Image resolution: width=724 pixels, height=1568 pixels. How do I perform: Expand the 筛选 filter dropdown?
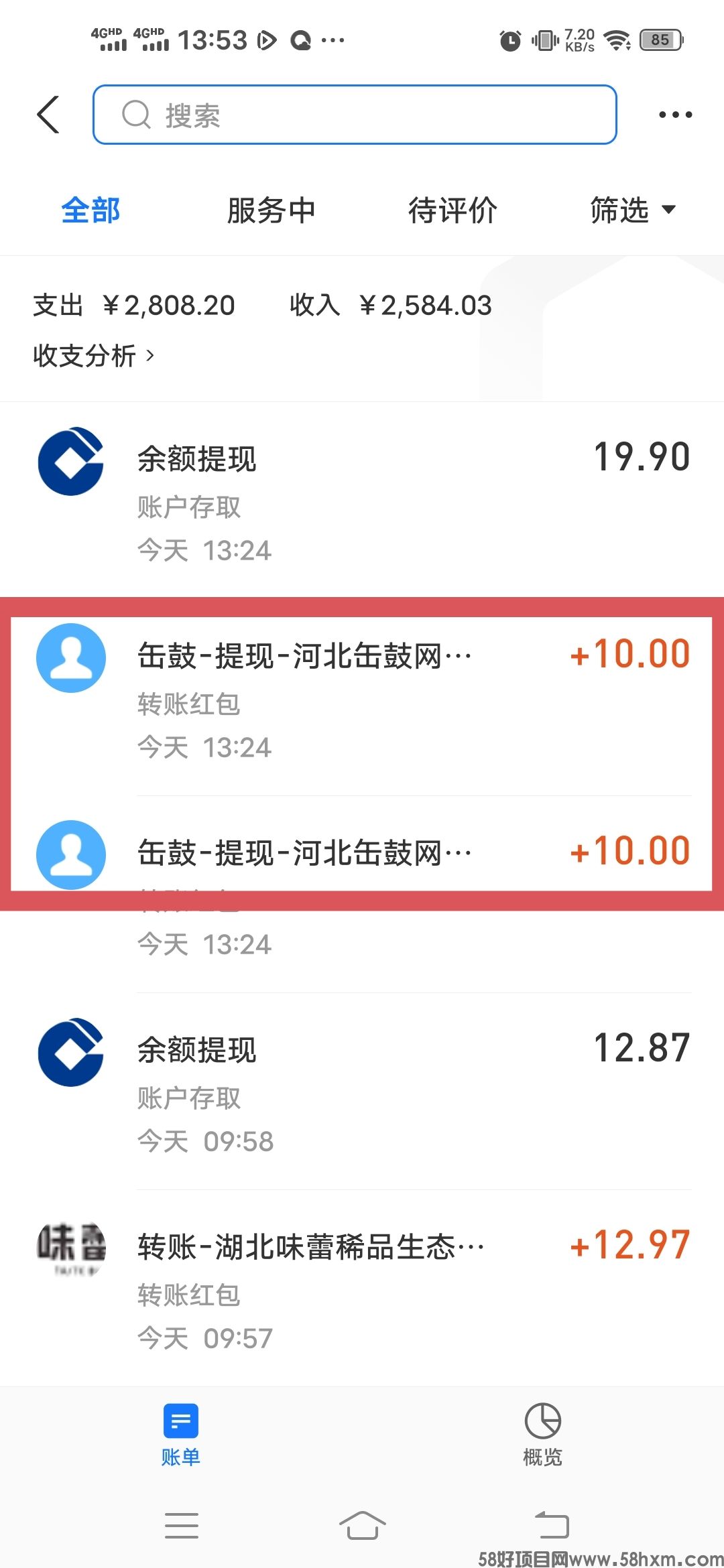point(632,210)
